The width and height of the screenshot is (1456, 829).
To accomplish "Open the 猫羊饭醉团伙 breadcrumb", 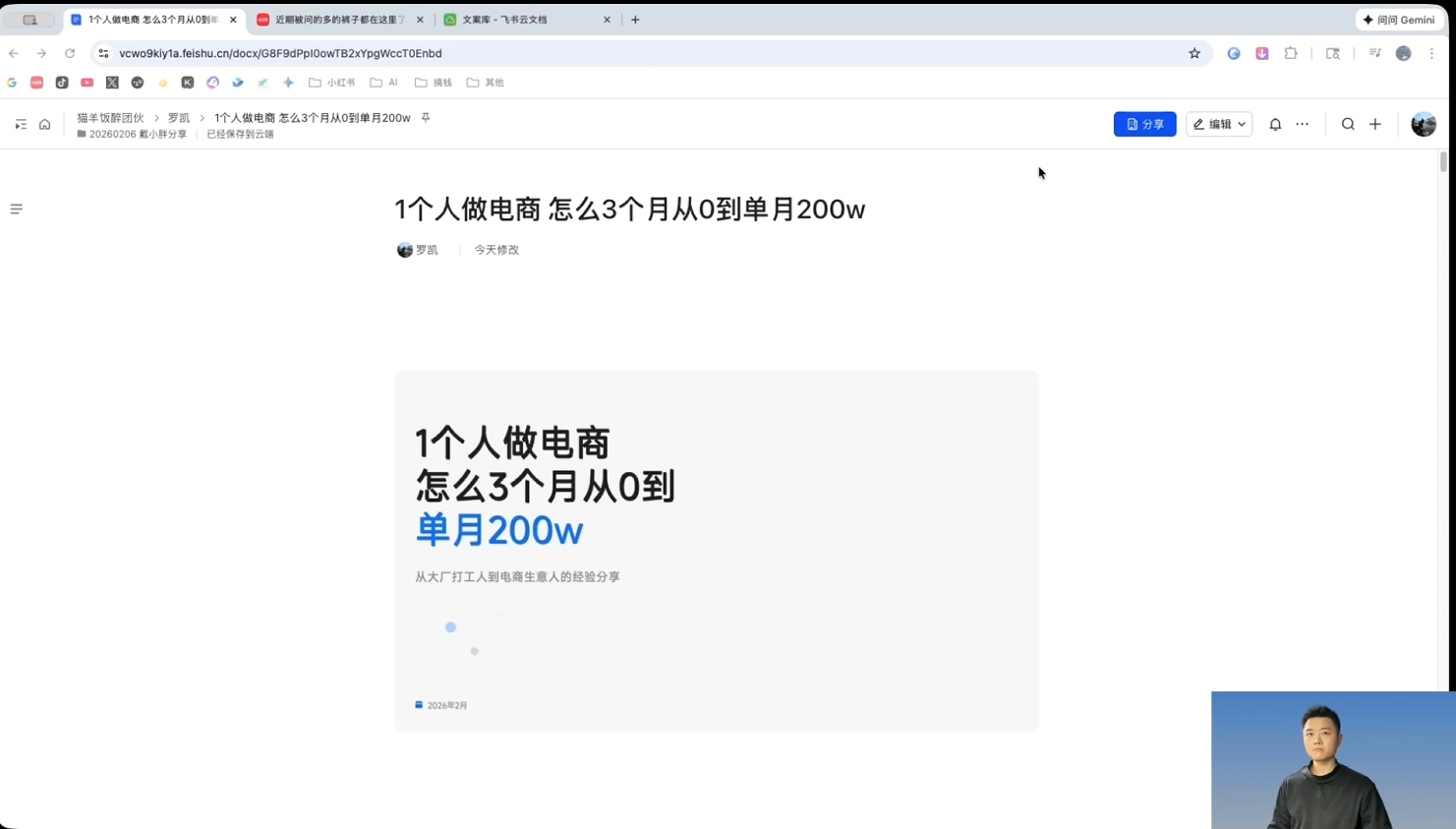I will point(110,118).
